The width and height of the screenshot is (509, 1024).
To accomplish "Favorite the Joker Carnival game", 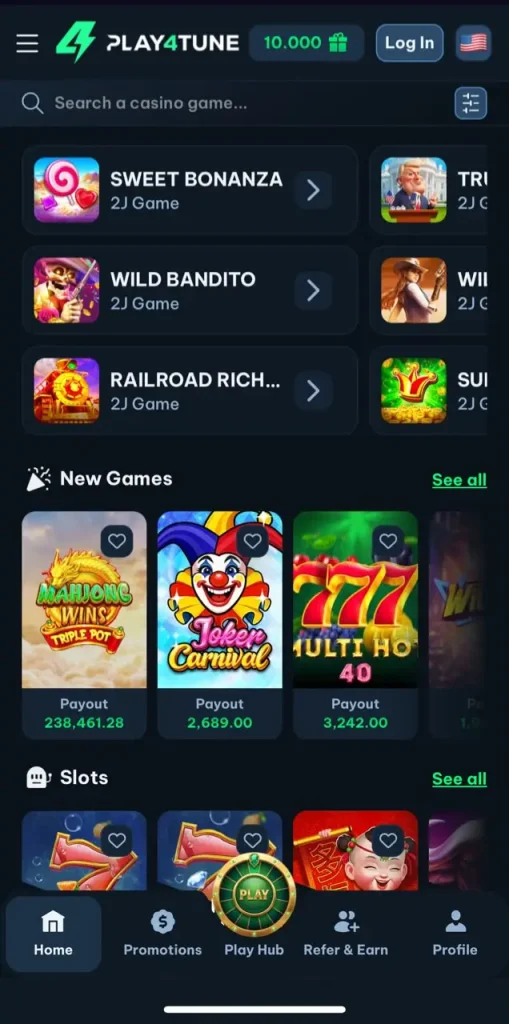I will (253, 541).
